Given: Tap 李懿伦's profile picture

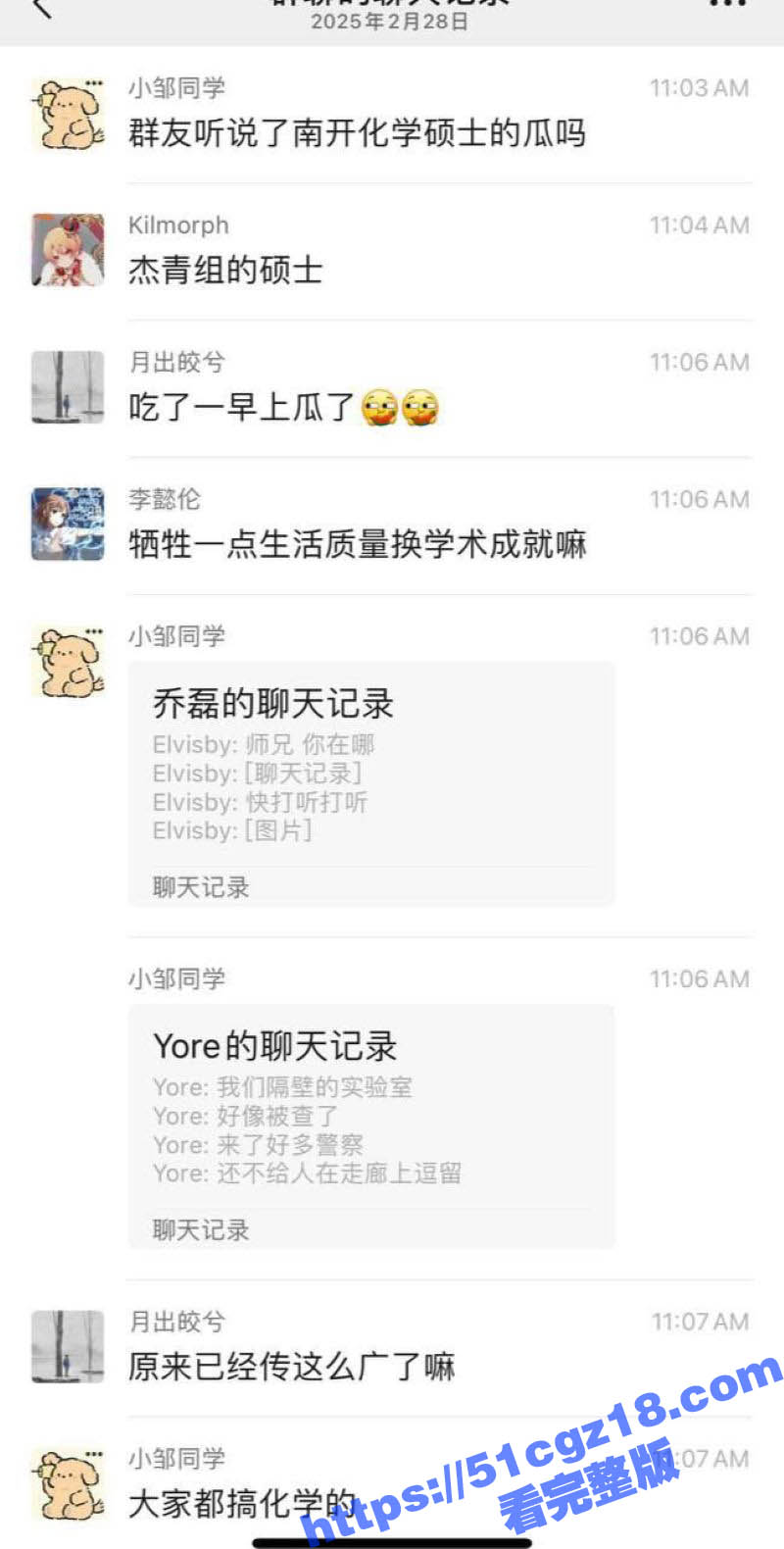Looking at the screenshot, I should point(66,525).
